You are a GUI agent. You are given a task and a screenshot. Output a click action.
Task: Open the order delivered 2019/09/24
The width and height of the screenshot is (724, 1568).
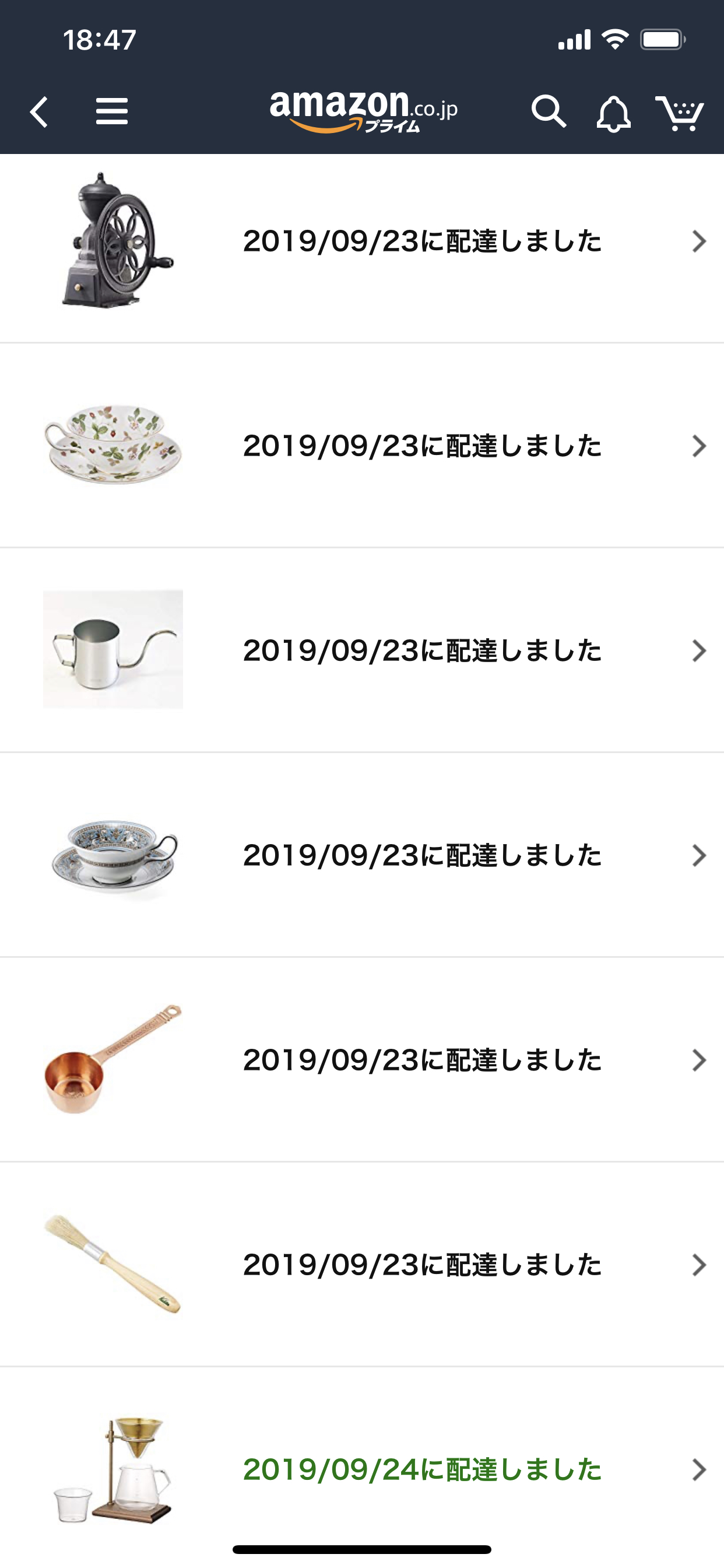click(422, 1469)
